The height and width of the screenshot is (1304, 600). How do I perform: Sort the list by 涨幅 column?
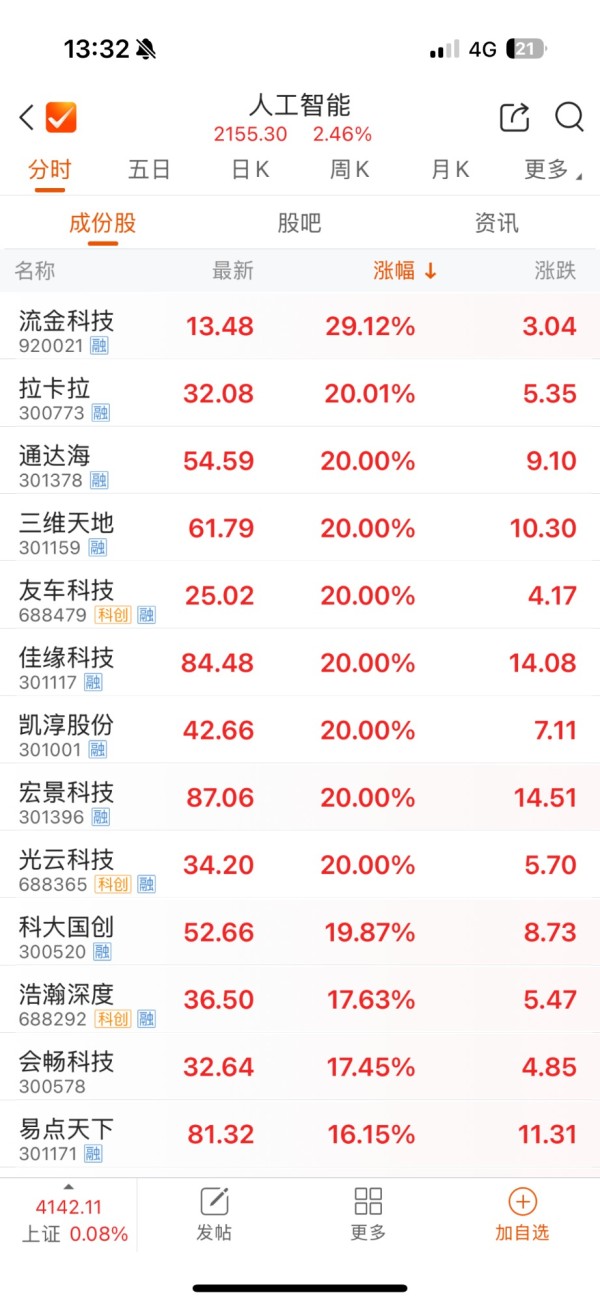[405, 271]
